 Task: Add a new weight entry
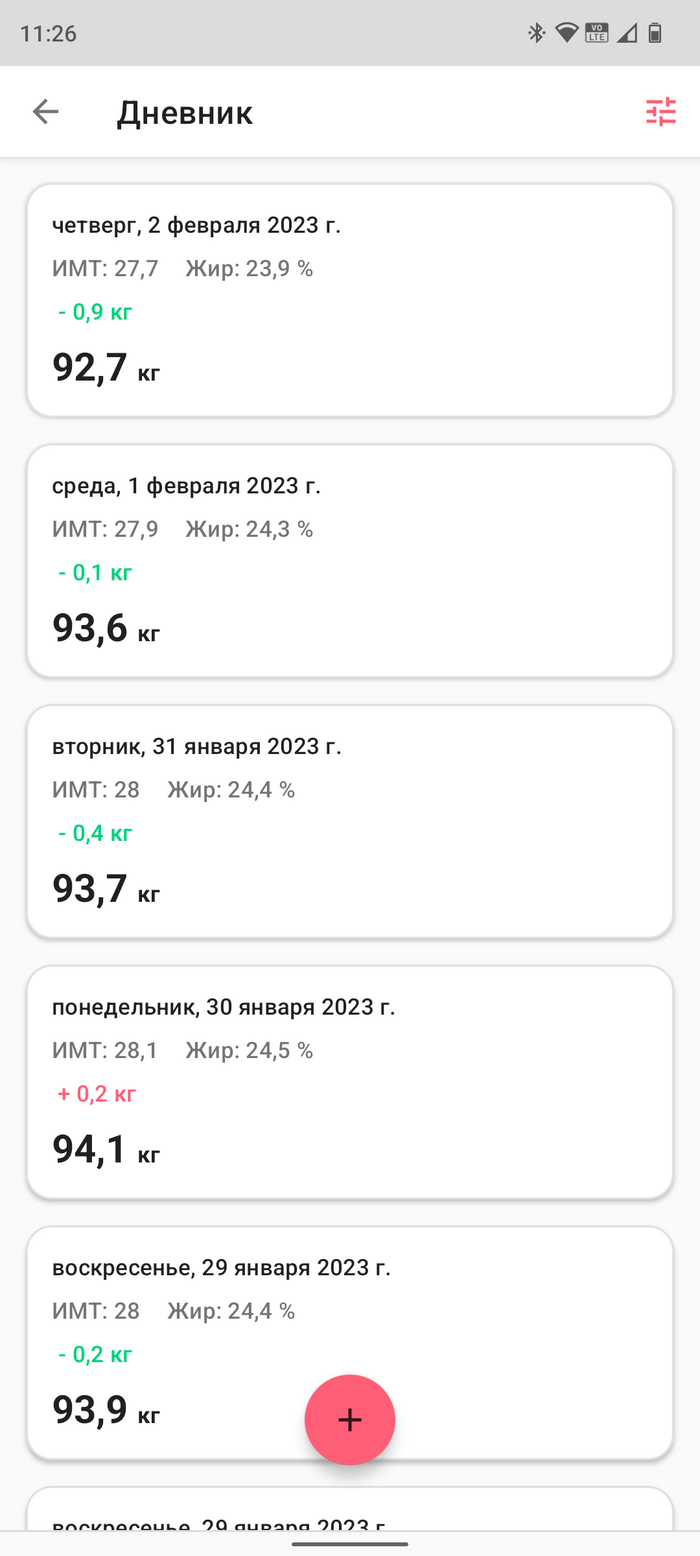(x=350, y=1419)
